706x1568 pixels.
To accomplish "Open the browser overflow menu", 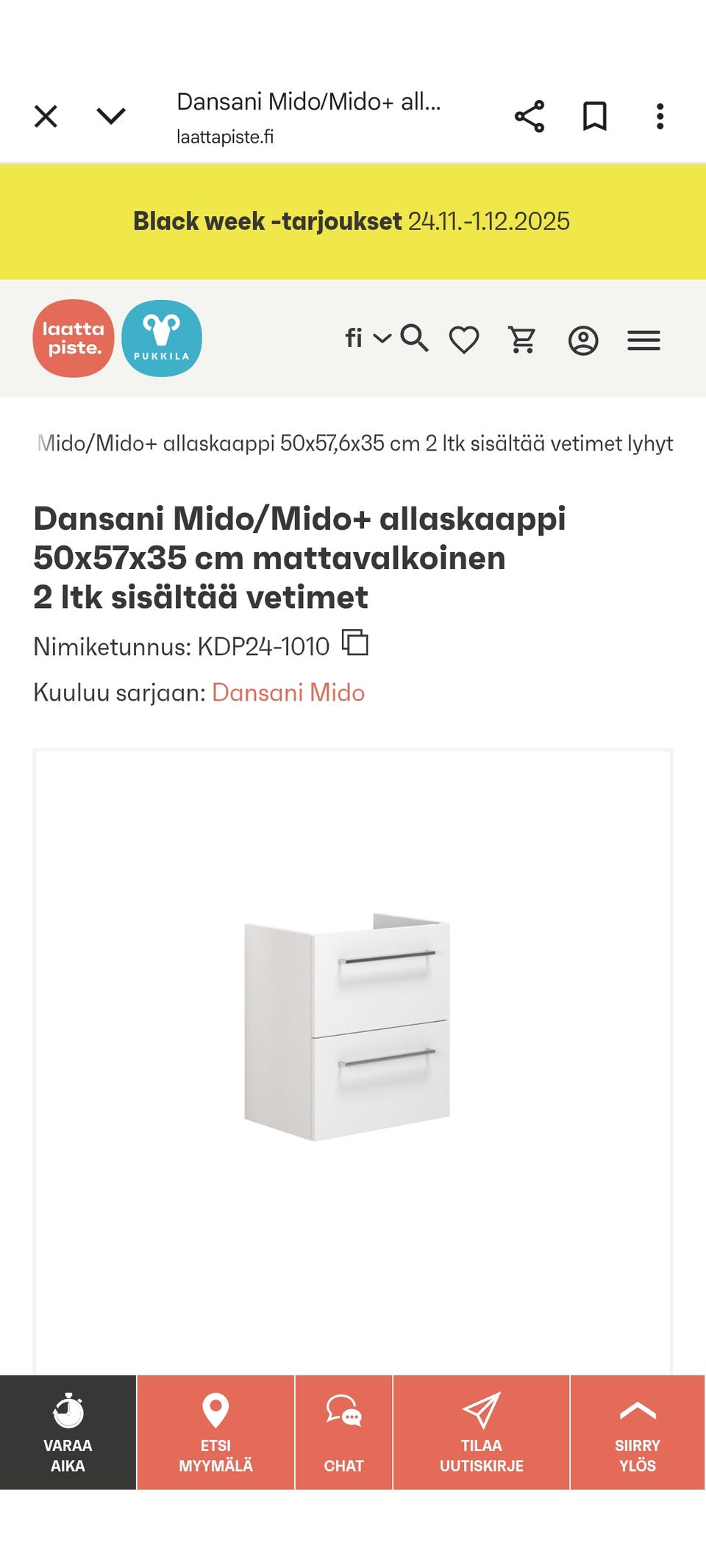I will pos(660,116).
